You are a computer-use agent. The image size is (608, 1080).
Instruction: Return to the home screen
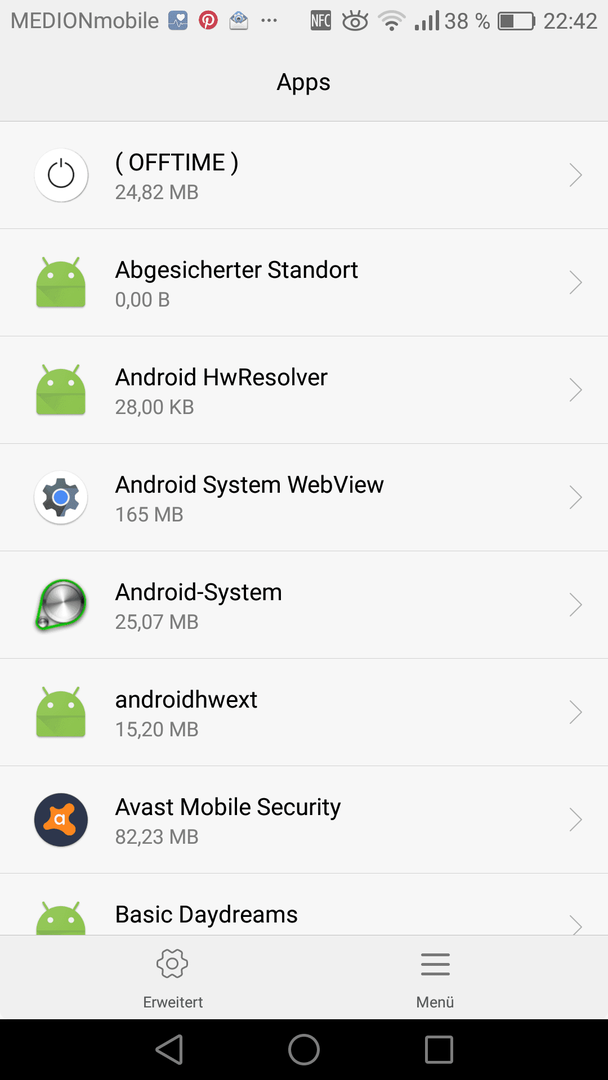pos(304,1050)
